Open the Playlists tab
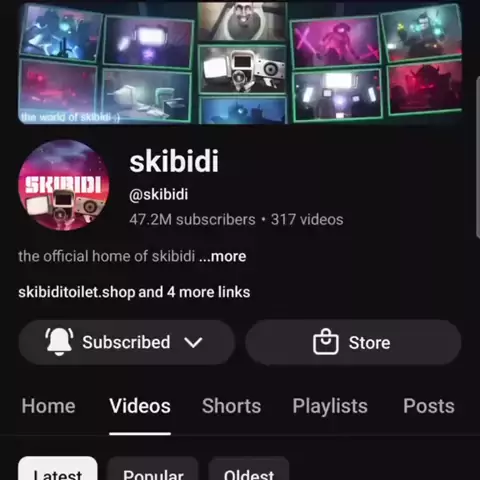This screenshot has height=480, width=480. pos(330,406)
